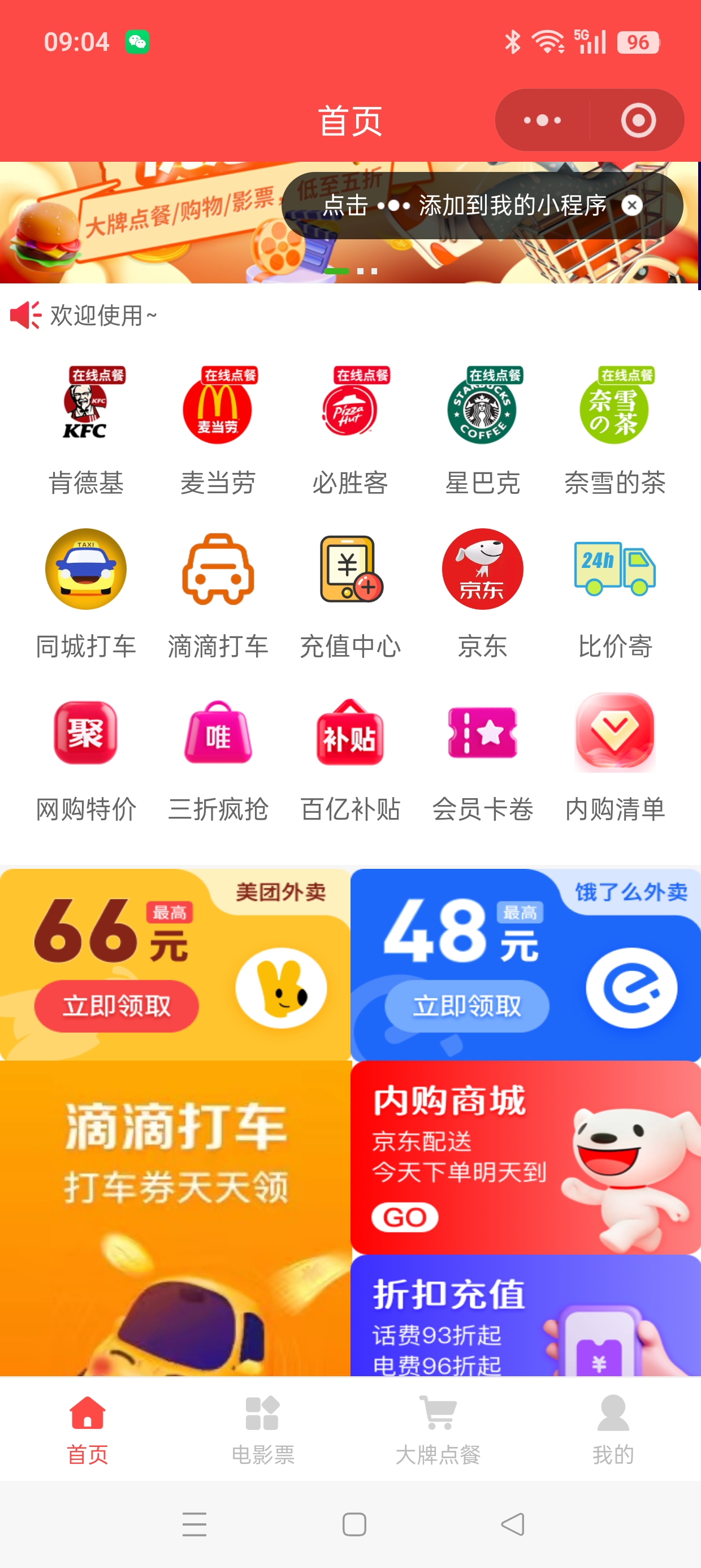The height and width of the screenshot is (1568, 701).
Task: Open the 会员卡卷 membership coupon icon
Action: coord(483,734)
